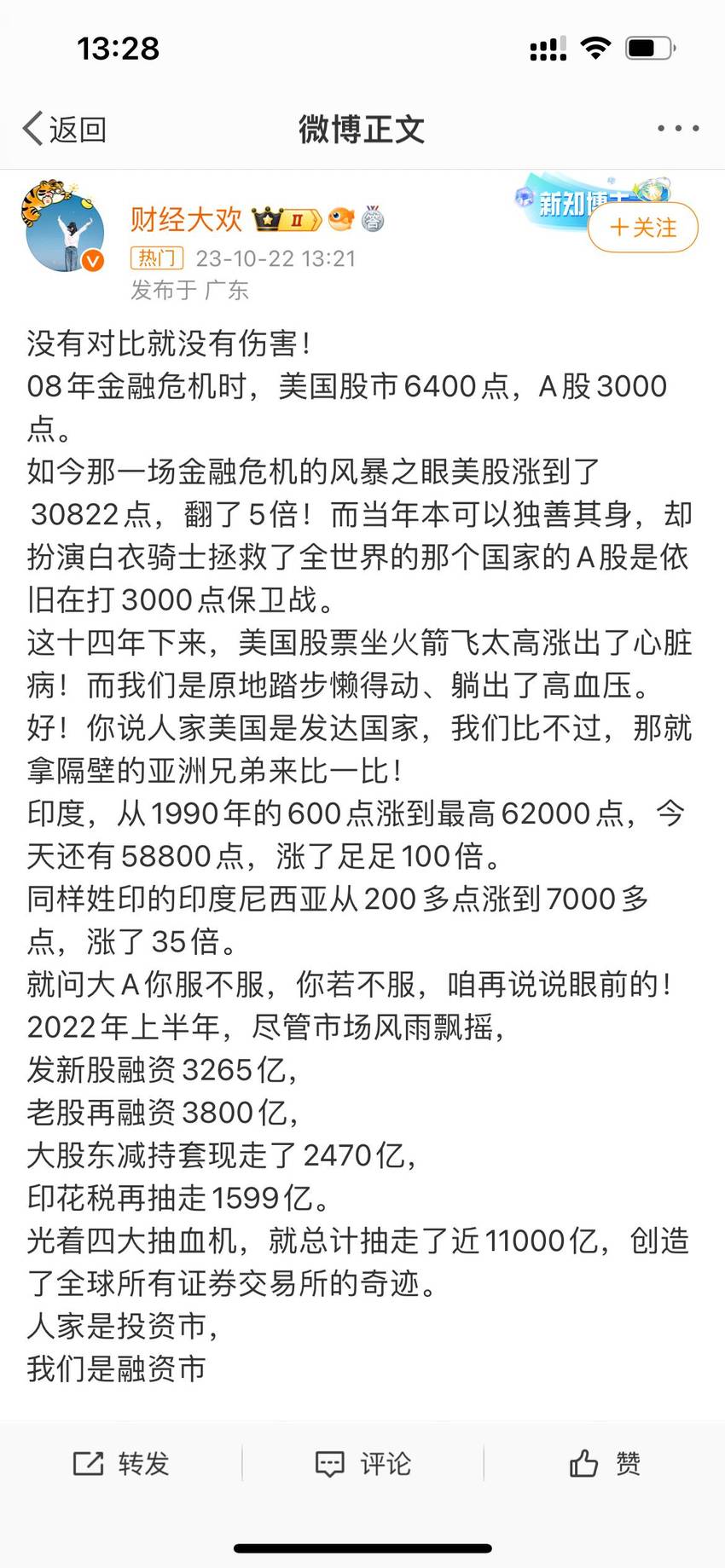Open the 财经大欢 username link
725x1568 pixels.
click(x=186, y=219)
